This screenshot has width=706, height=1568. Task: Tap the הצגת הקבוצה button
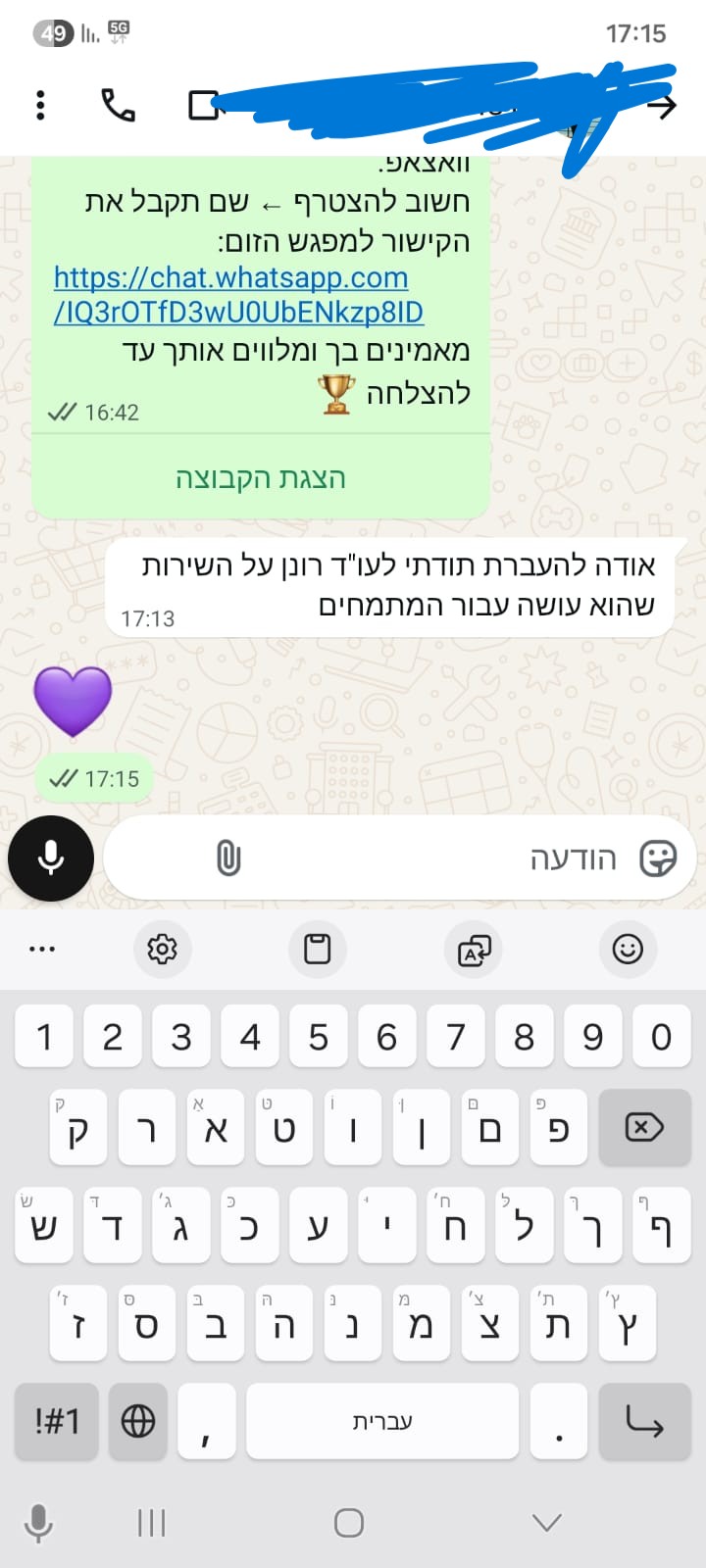(261, 478)
